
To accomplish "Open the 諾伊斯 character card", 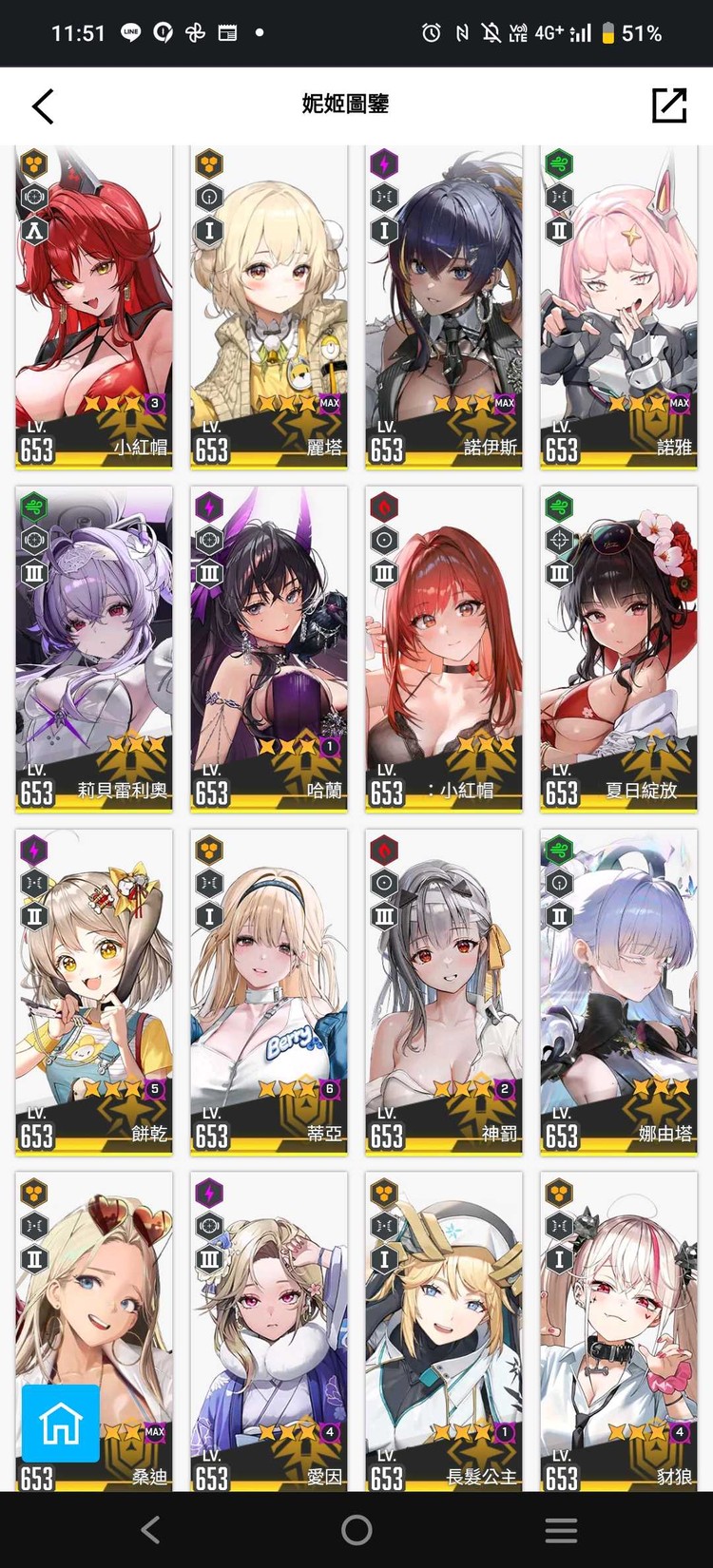I will pos(444,306).
